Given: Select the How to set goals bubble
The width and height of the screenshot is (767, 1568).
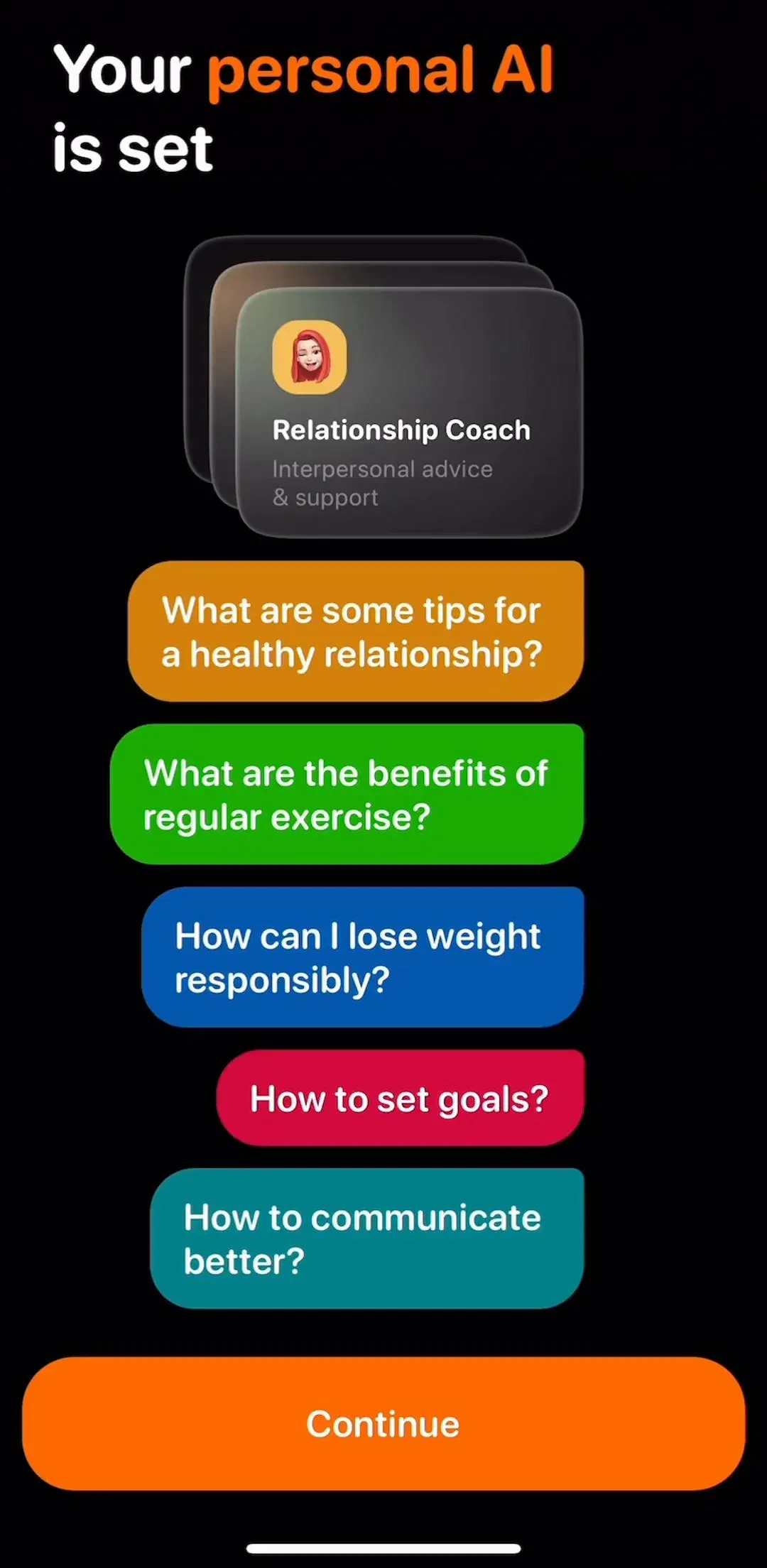Looking at the screenshot, I should [x=401, y=1098].
